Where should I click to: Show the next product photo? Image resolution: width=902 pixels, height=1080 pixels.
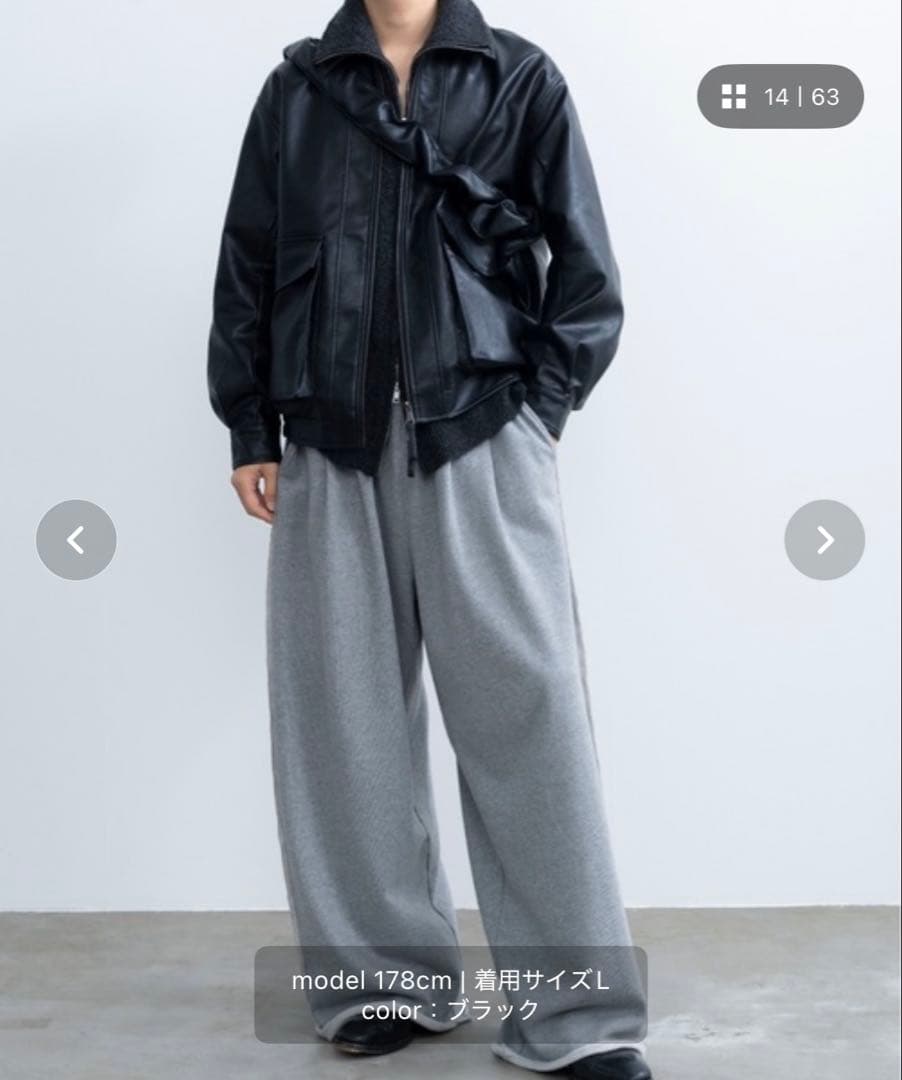[x=824, y=540]
